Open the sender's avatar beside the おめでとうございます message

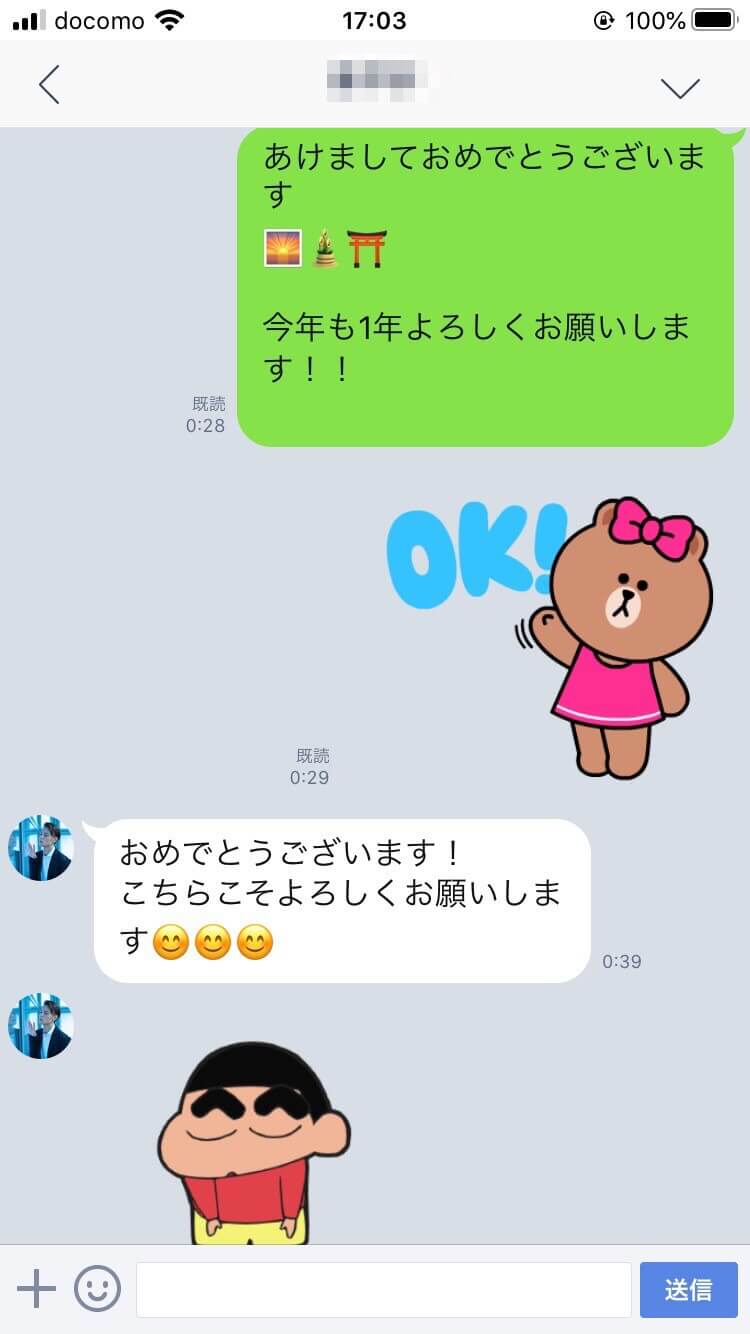pos(41,848)
